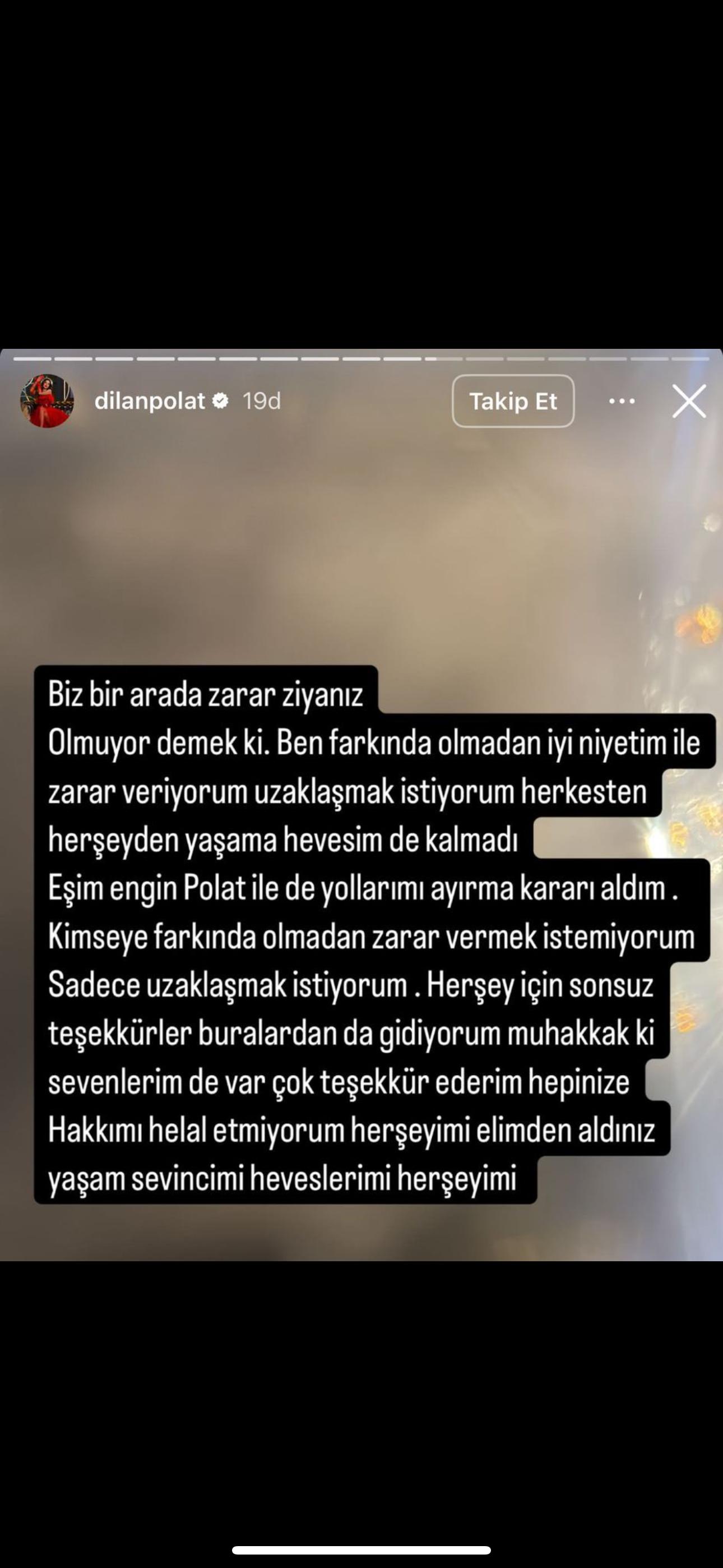Open dilanpolat's profile picture
723x1568 pixels.
(x=47, y=401)
